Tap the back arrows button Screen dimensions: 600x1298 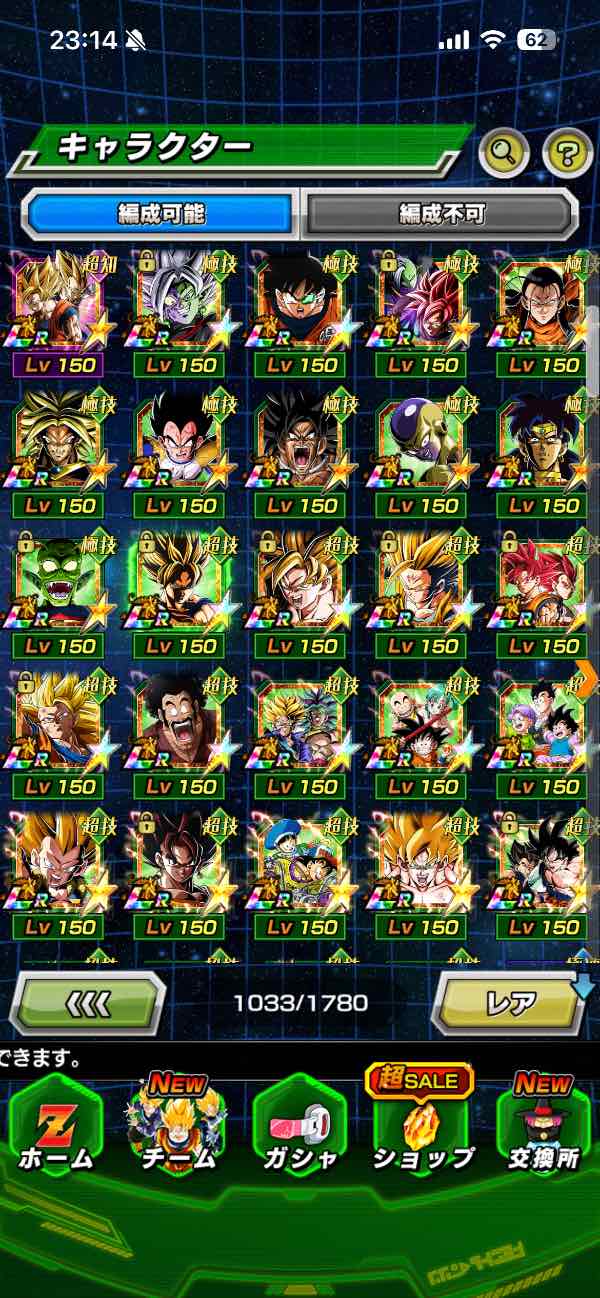[87, 1002]
